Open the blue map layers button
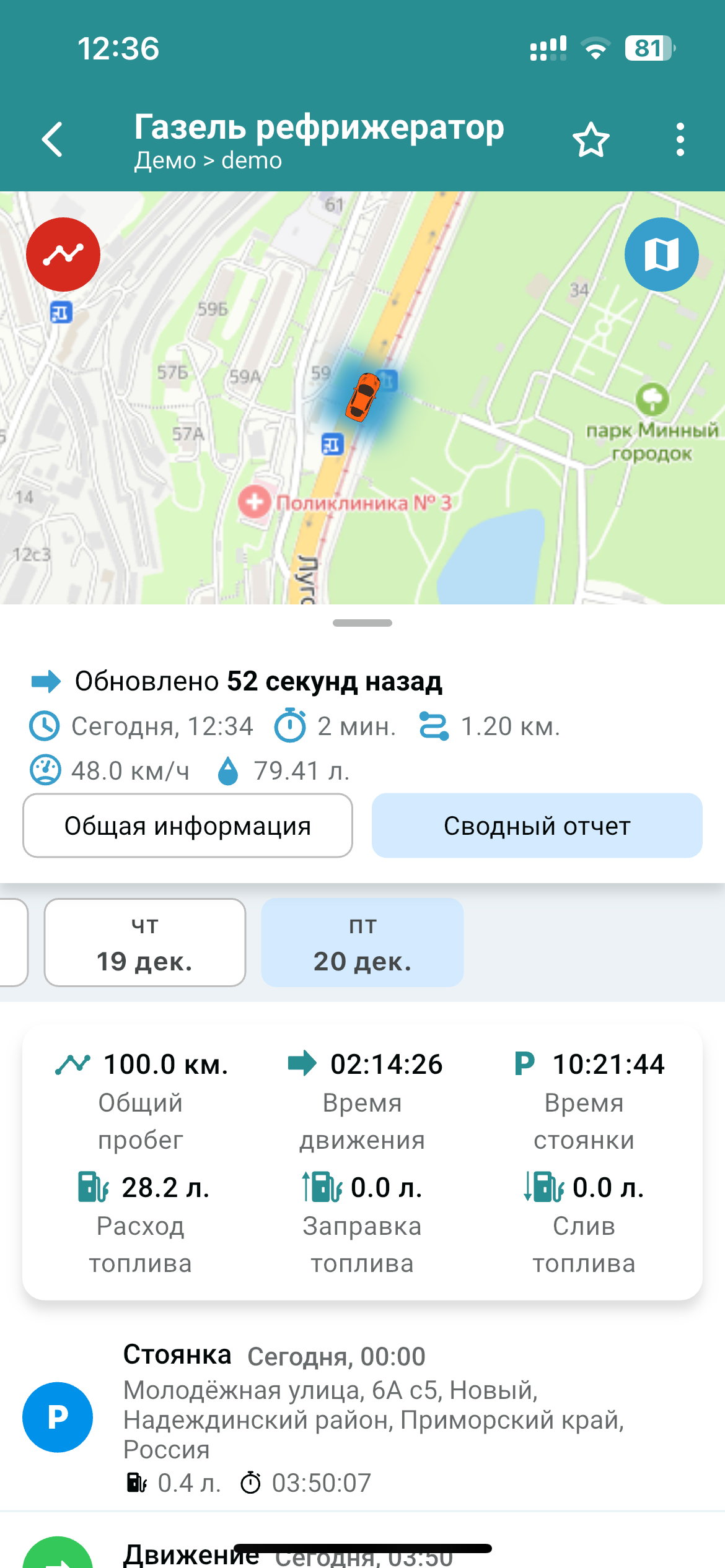This screenshot has width=725, height=1568. tap(661, 255)
